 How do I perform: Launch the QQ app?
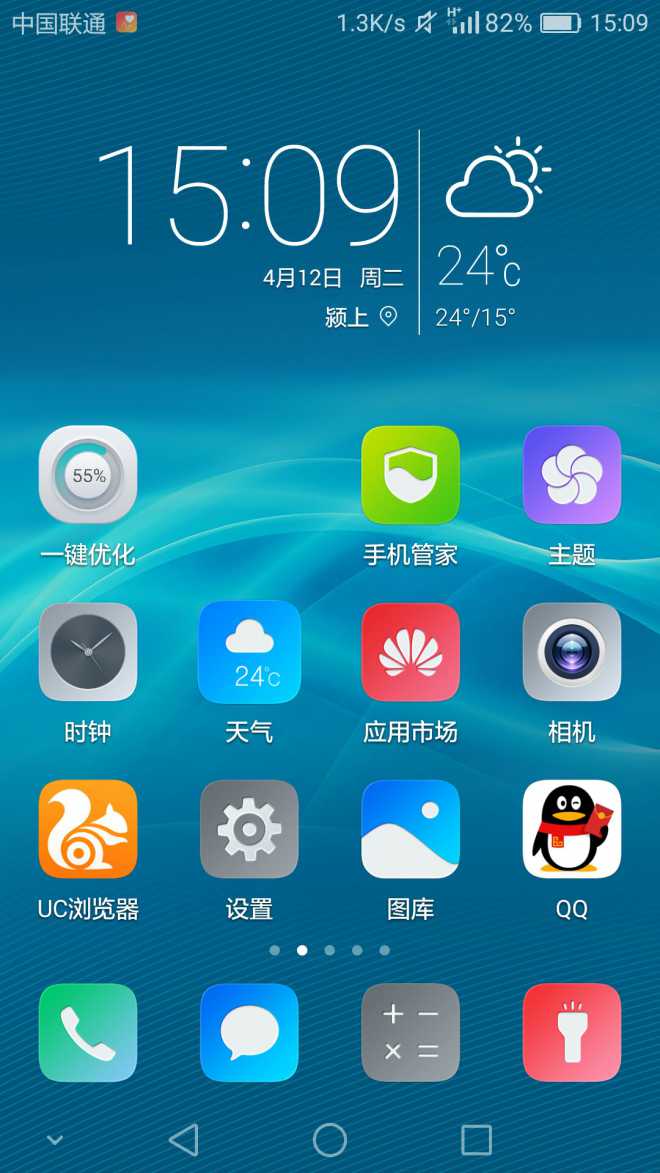tap(571, 829)
